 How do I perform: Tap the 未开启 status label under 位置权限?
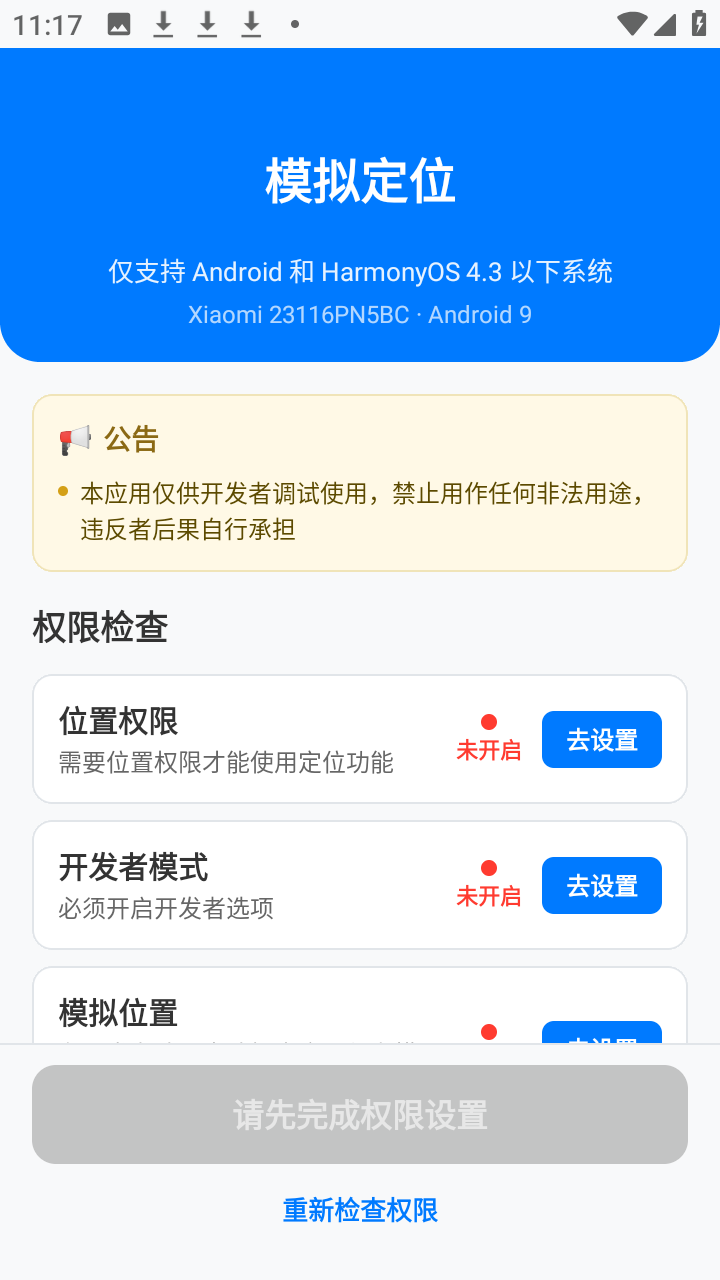[x=489, y=751]
